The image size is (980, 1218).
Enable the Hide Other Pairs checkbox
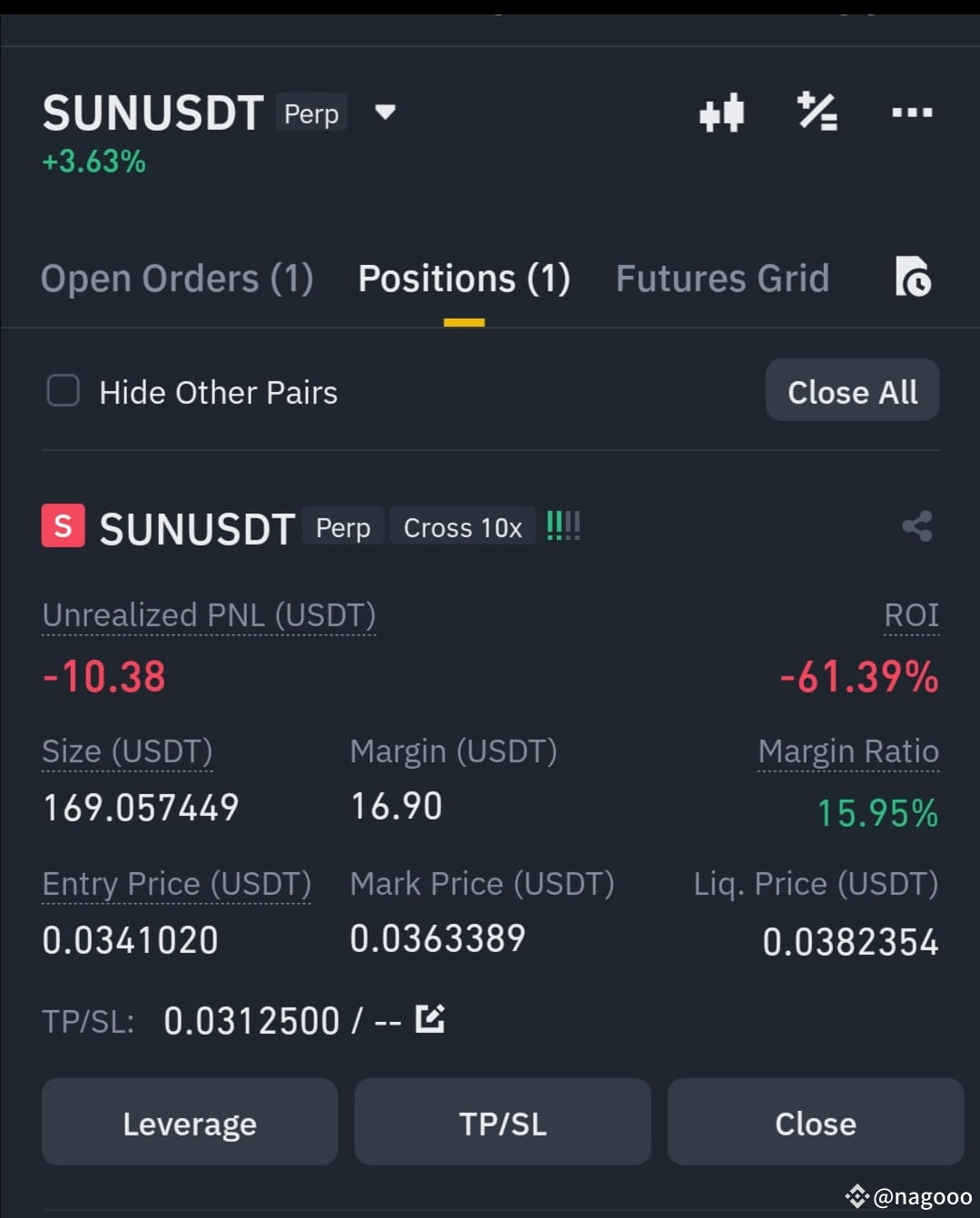[x=63, y=390]
